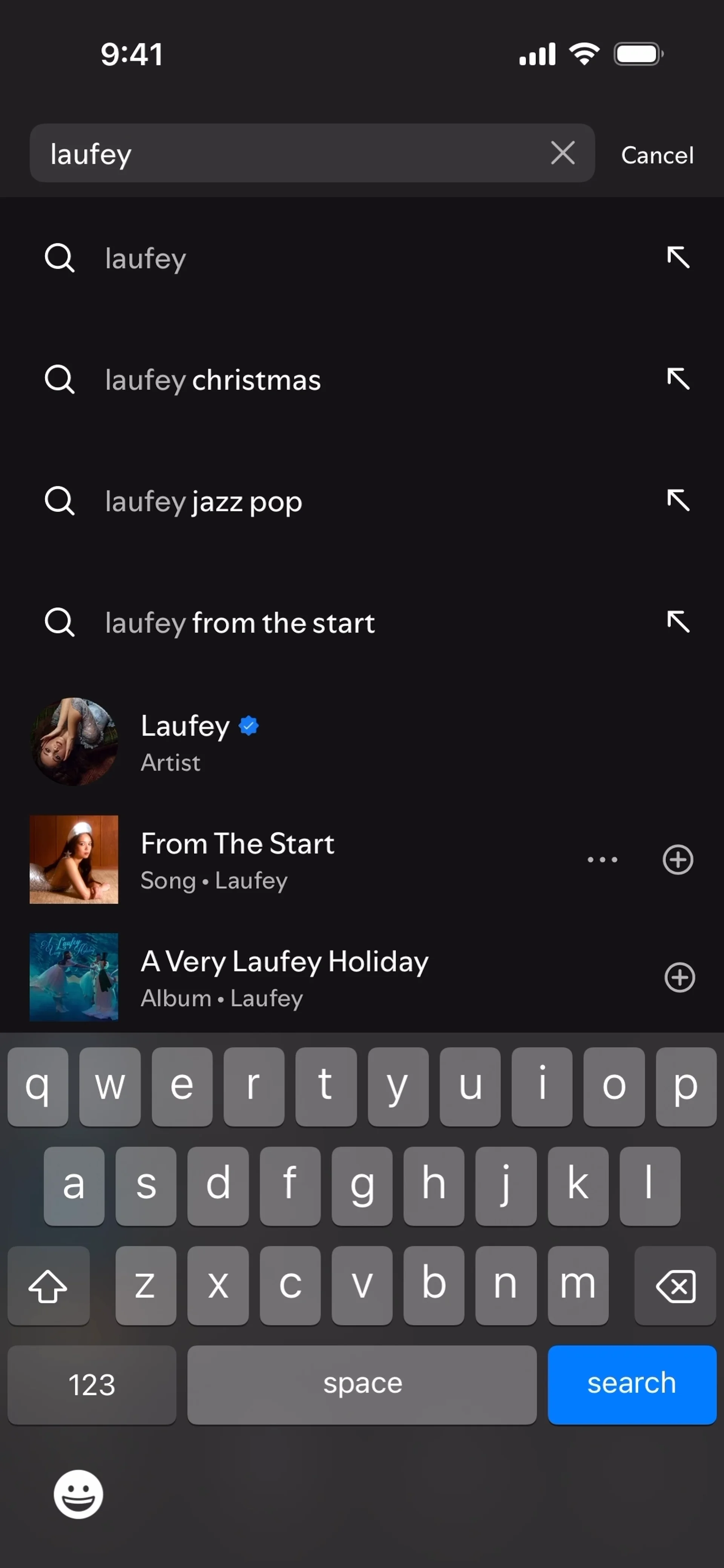Cancel the search
This screenshot has width=724, height=1568.
pyautogui.click(x=657, y=155)
